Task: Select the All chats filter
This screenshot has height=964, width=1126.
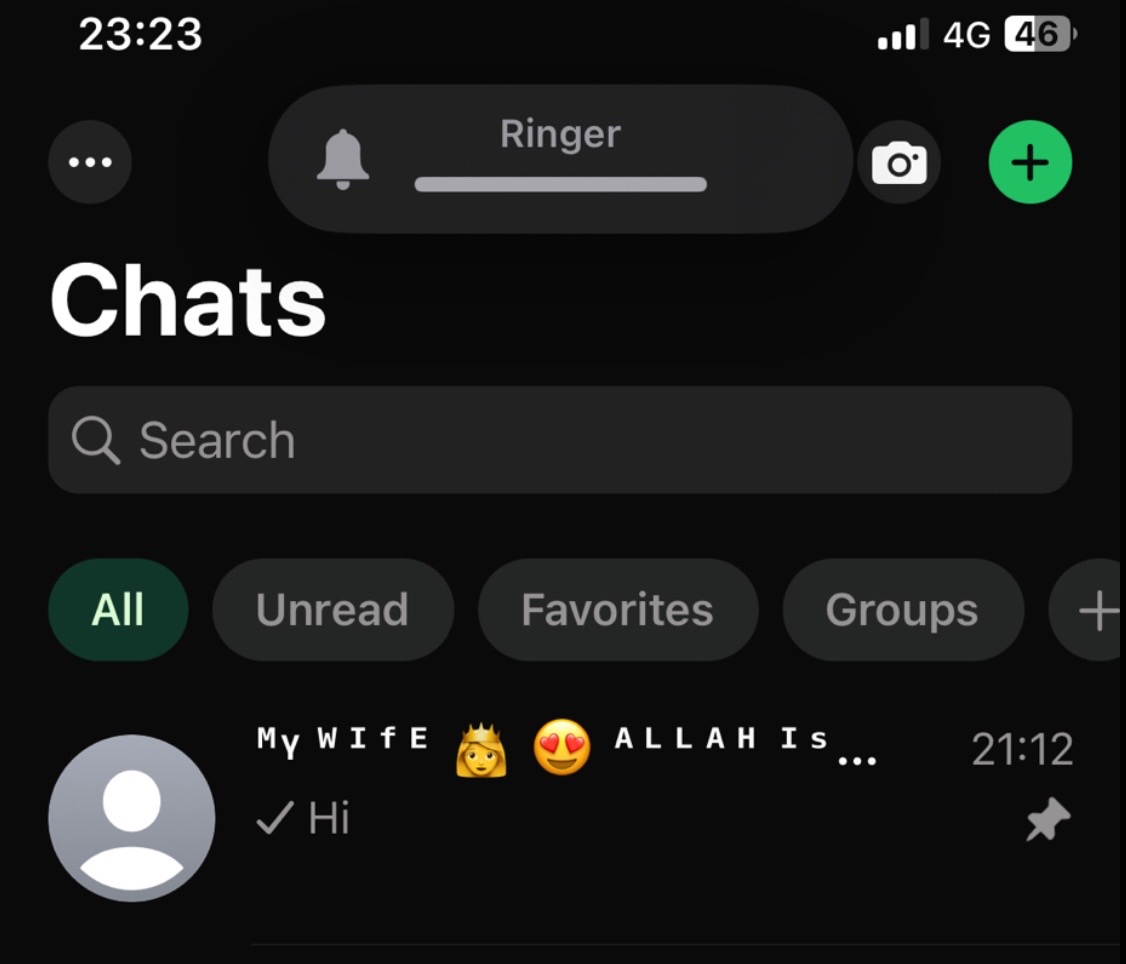Action: click(x=118, y=610)
